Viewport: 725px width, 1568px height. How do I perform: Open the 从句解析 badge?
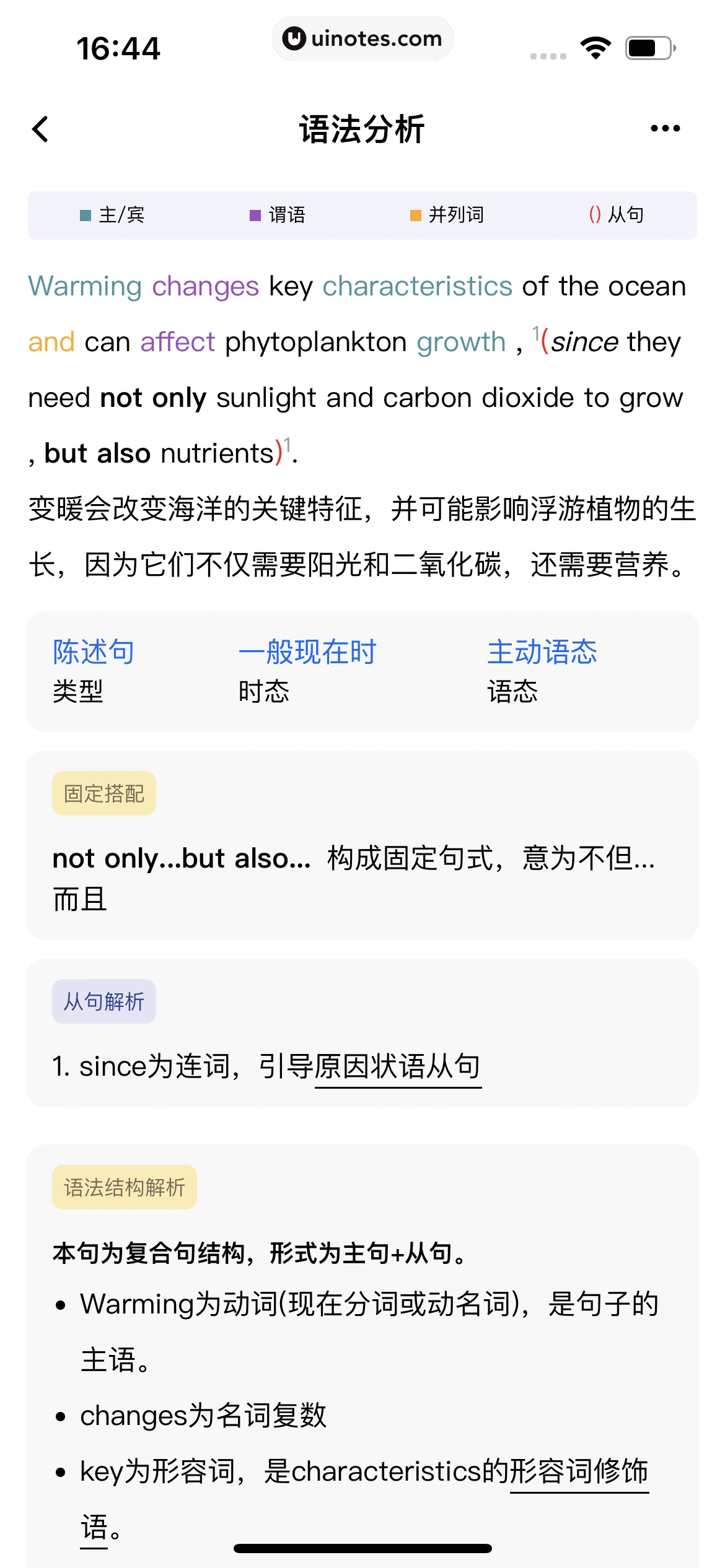point(103,1001)
